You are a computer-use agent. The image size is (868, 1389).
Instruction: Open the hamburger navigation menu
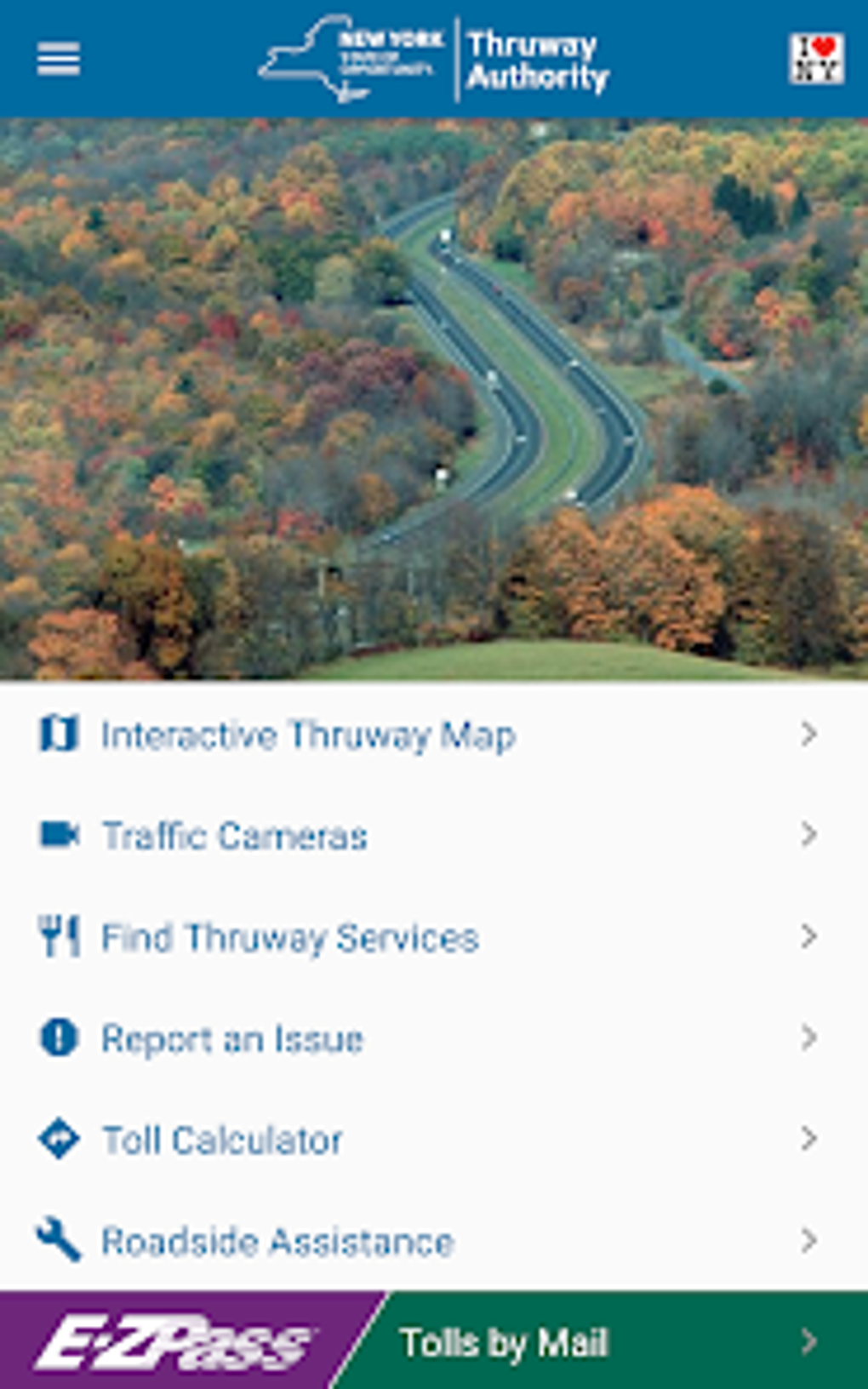click(x=58, y=59)
